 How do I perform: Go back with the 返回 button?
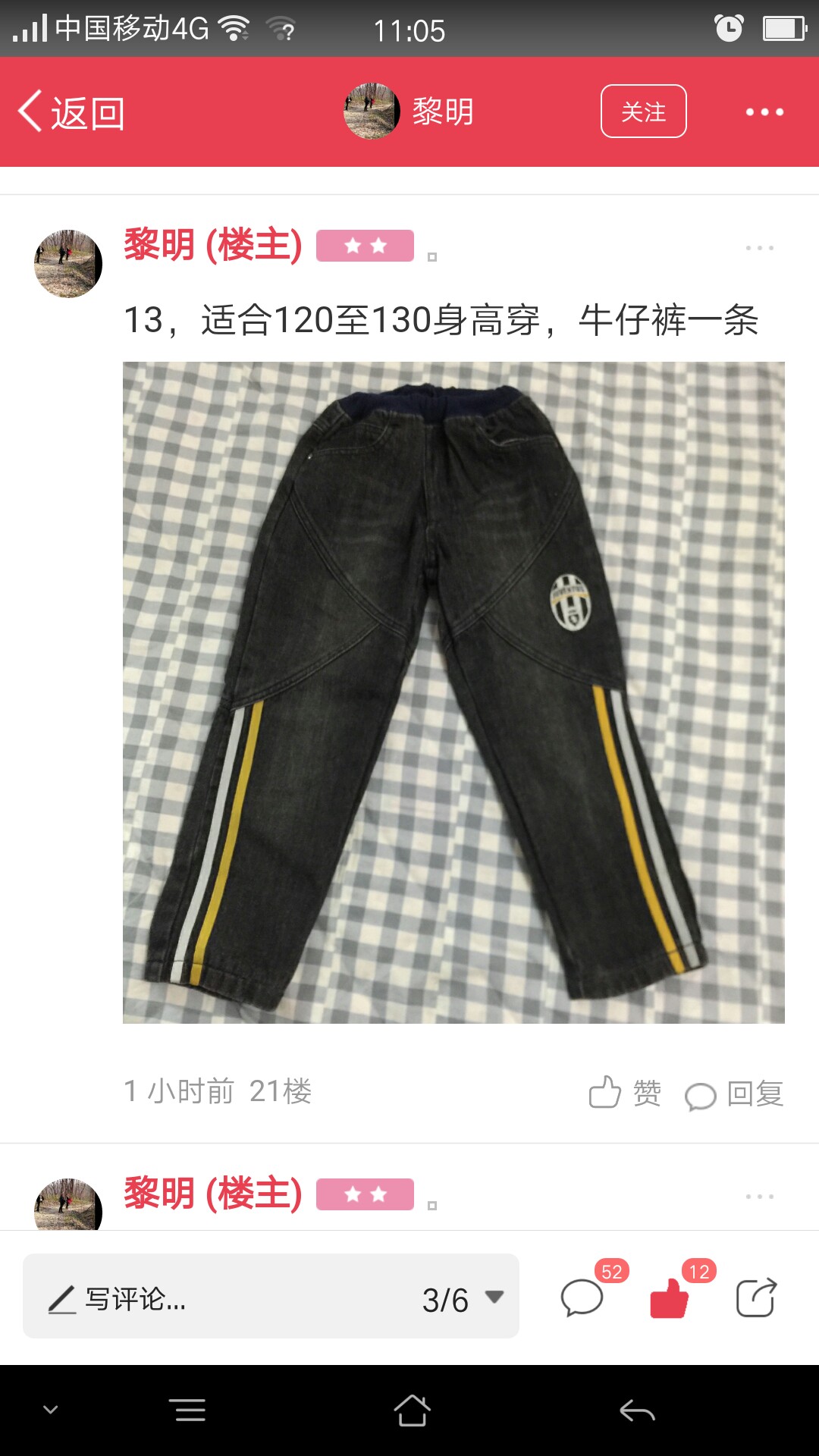[x=71, y=112]
